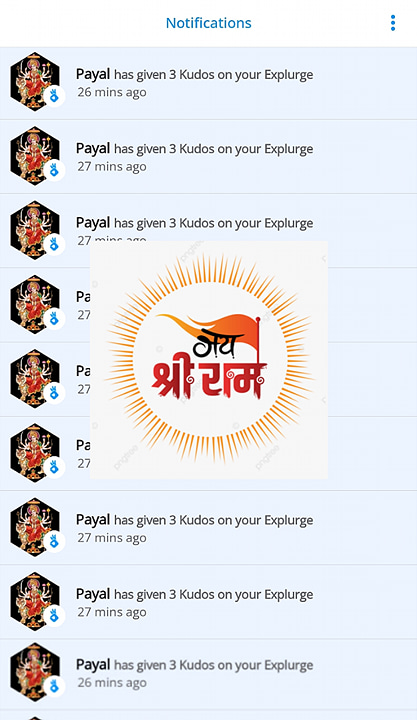Open the three-dot overflow menu
This screenshot has height=720, width=417.
pyautogui.click(x=393, y=23)
